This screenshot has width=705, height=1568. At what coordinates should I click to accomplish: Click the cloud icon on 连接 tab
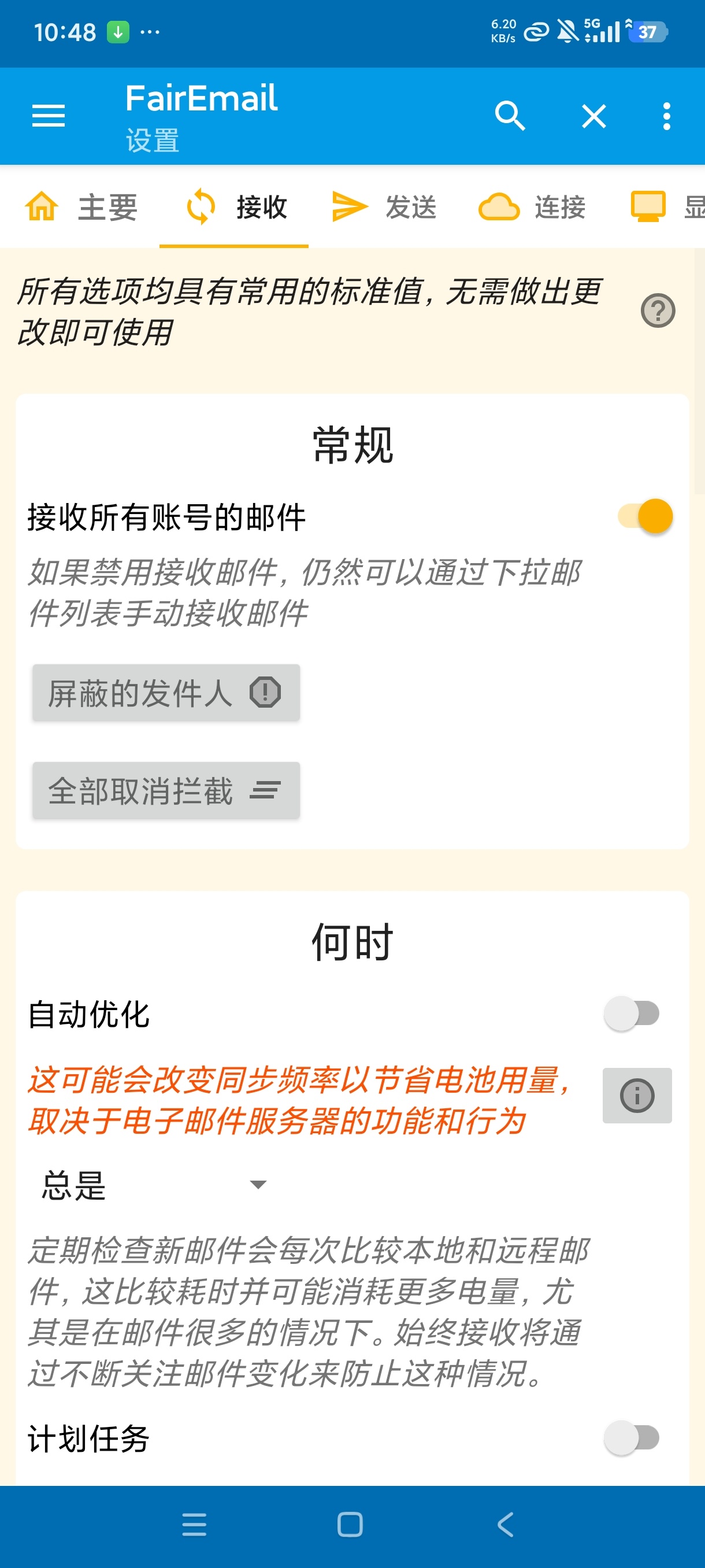tap(498, 207)
